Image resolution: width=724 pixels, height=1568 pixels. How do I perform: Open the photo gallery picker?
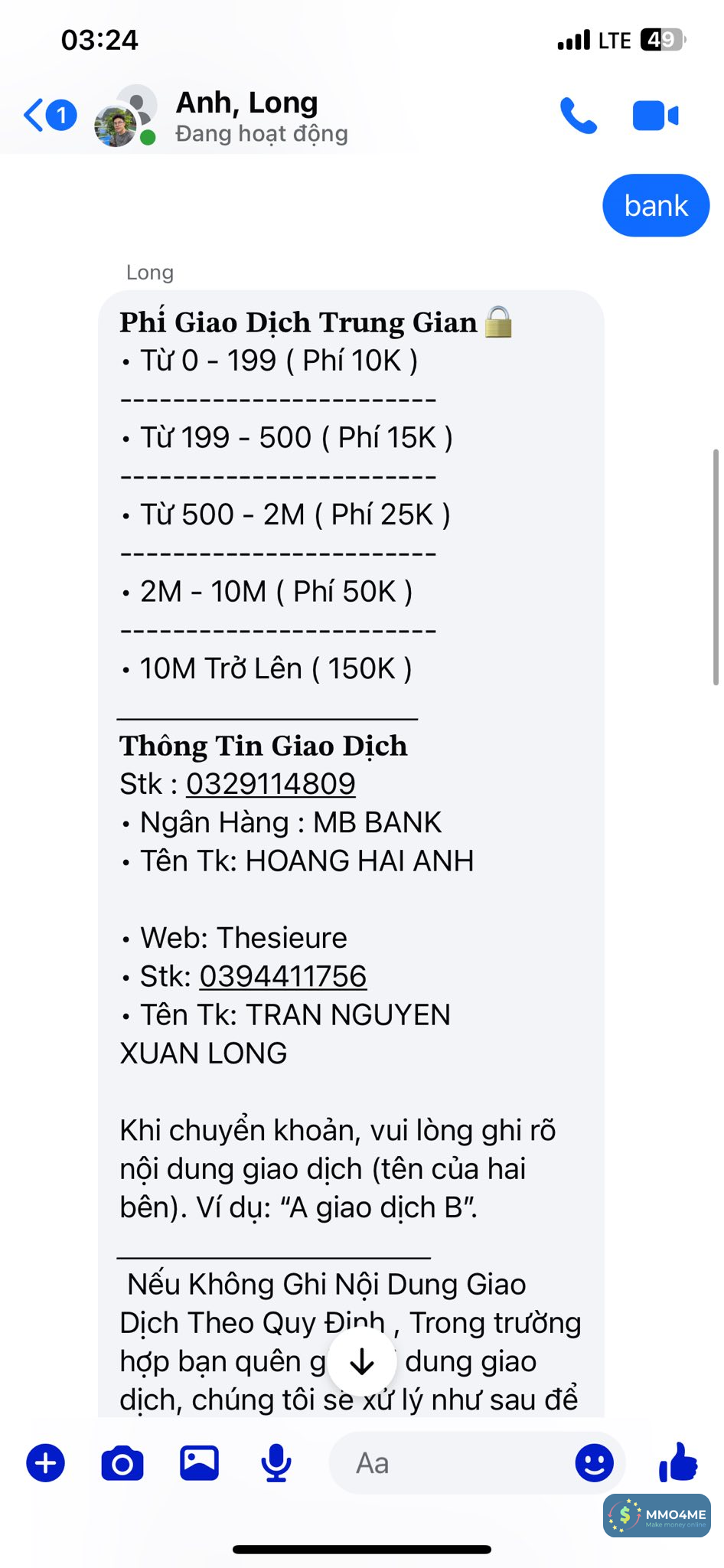click(x=199, y=1463)
